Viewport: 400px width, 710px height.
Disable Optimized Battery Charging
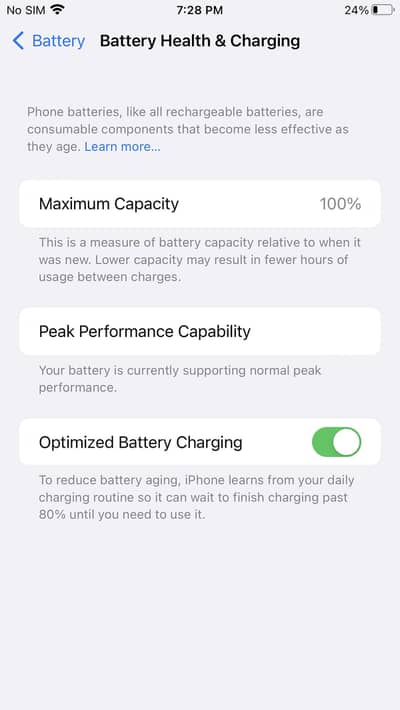click(x=337, y=442)
